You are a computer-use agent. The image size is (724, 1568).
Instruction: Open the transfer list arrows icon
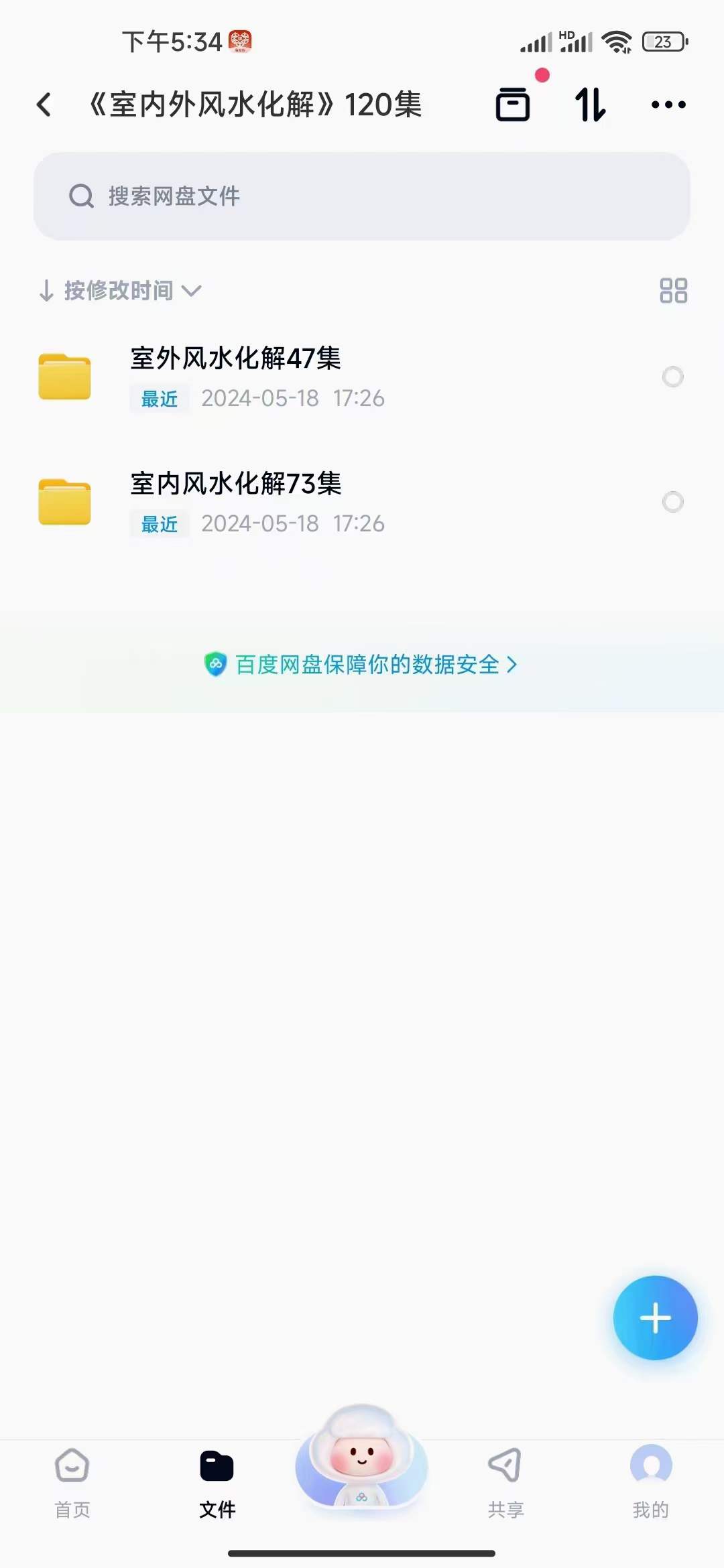[x=590, y=105]
